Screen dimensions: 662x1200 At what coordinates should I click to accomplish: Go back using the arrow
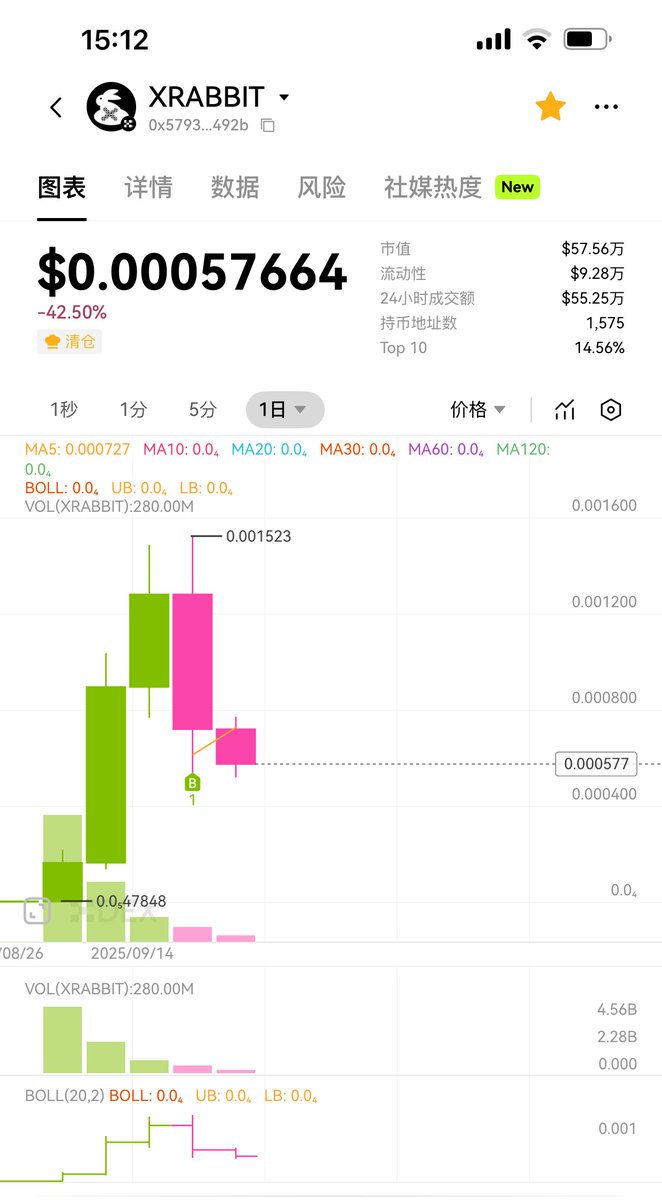[x=56, y=107]
